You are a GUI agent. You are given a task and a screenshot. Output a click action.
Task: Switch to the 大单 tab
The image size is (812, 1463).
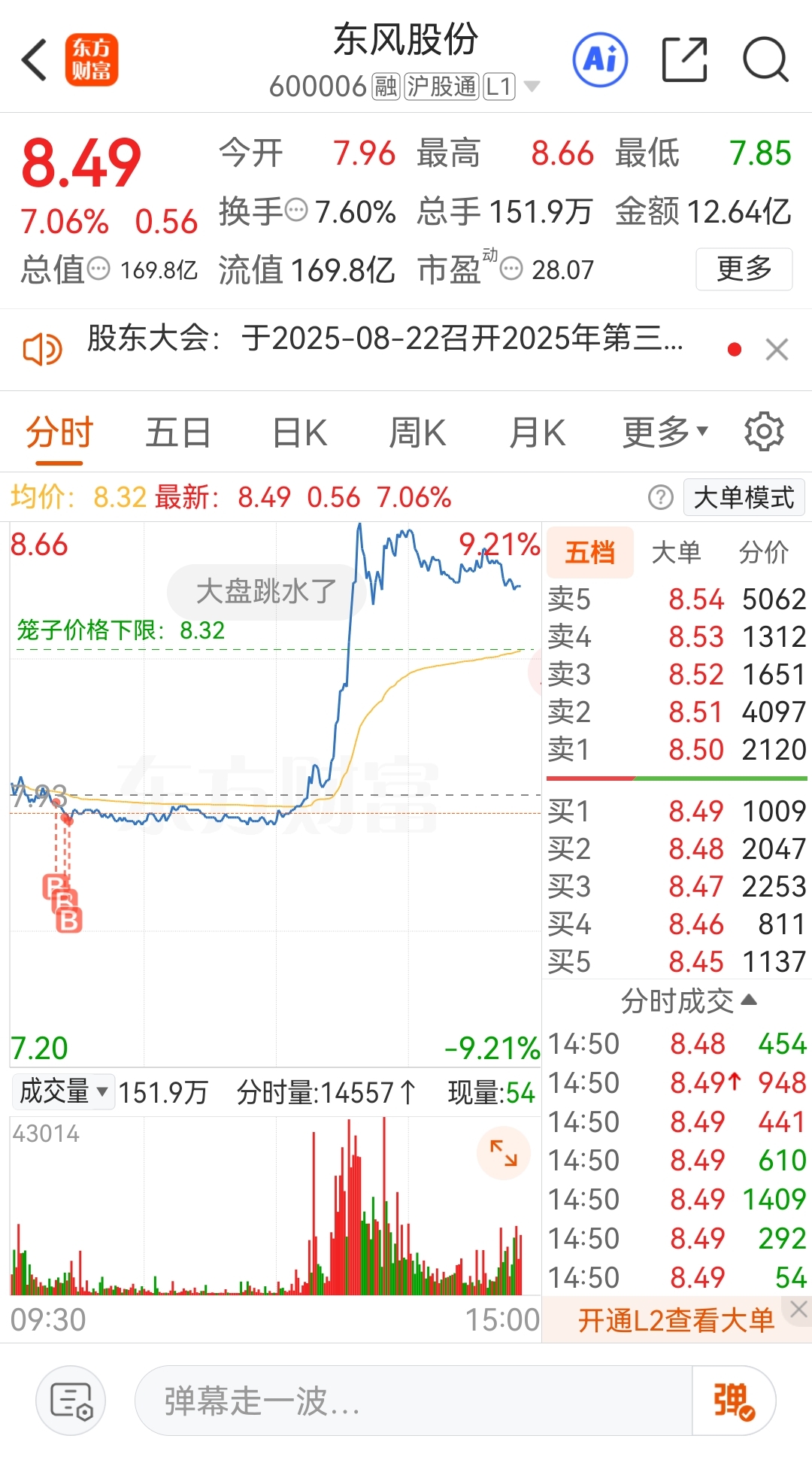(x=676, y=552)
